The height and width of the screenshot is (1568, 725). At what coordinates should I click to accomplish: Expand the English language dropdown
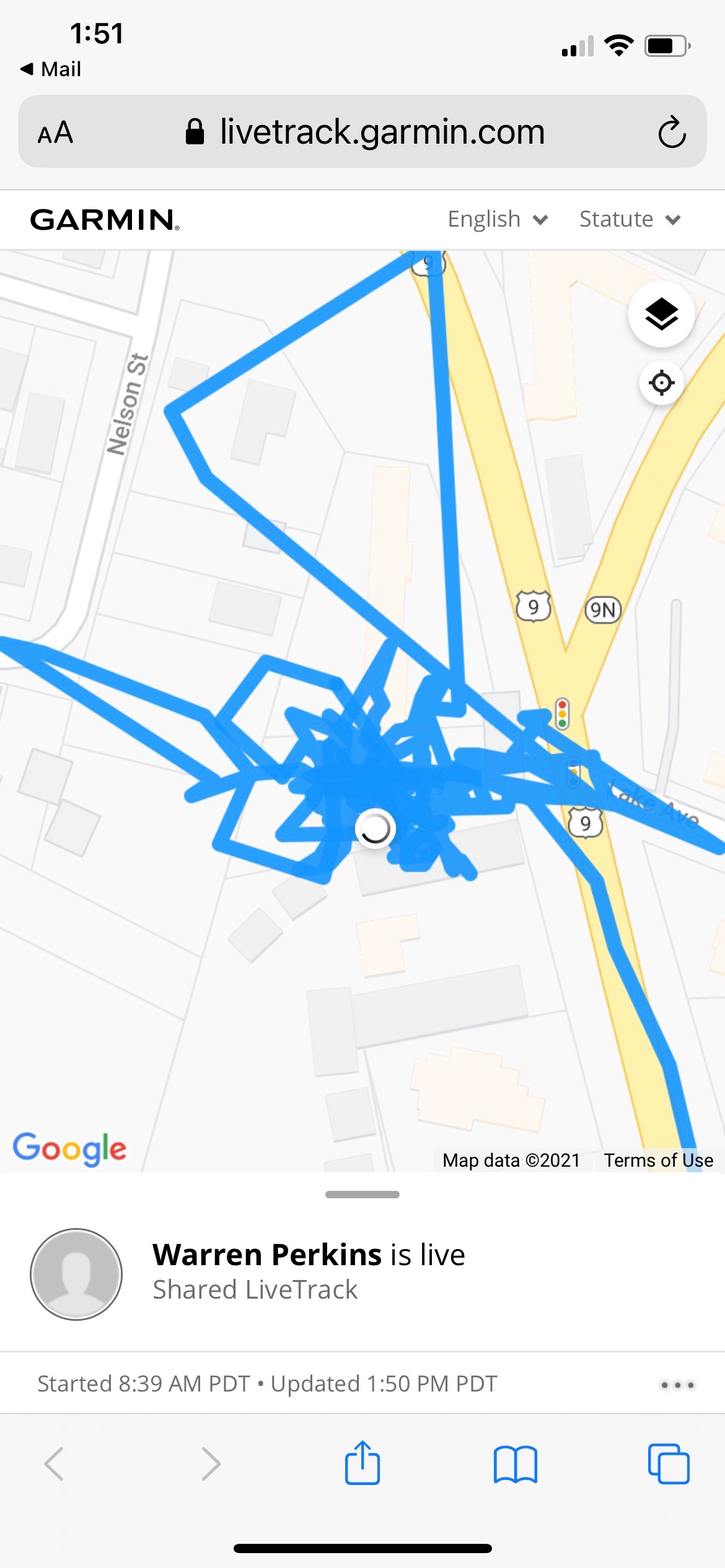tap(498, 219)
